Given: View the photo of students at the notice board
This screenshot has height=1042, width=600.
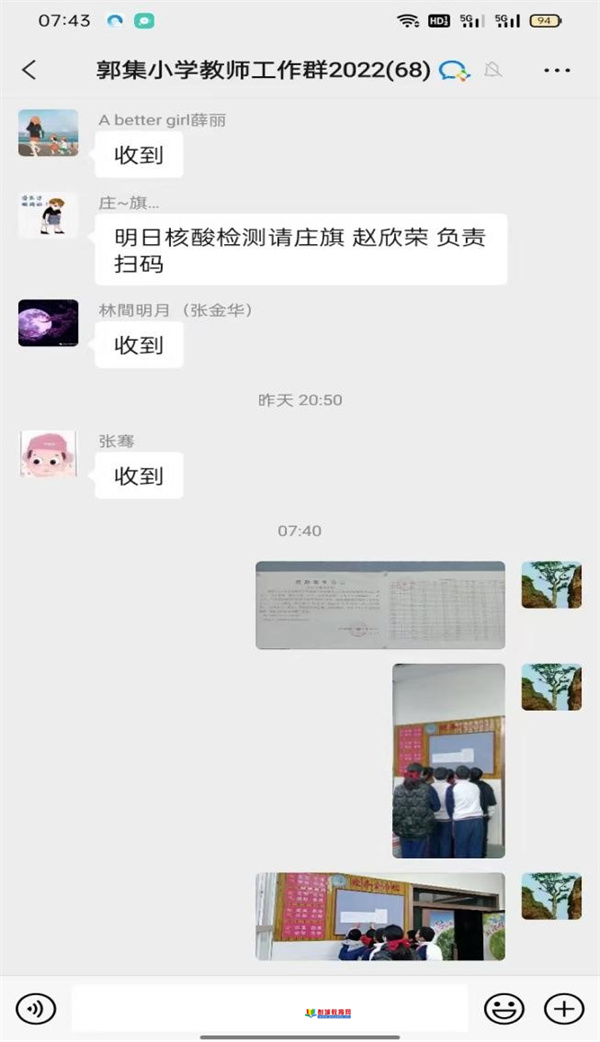Looking at the screenshot, I should coord(448,760).
